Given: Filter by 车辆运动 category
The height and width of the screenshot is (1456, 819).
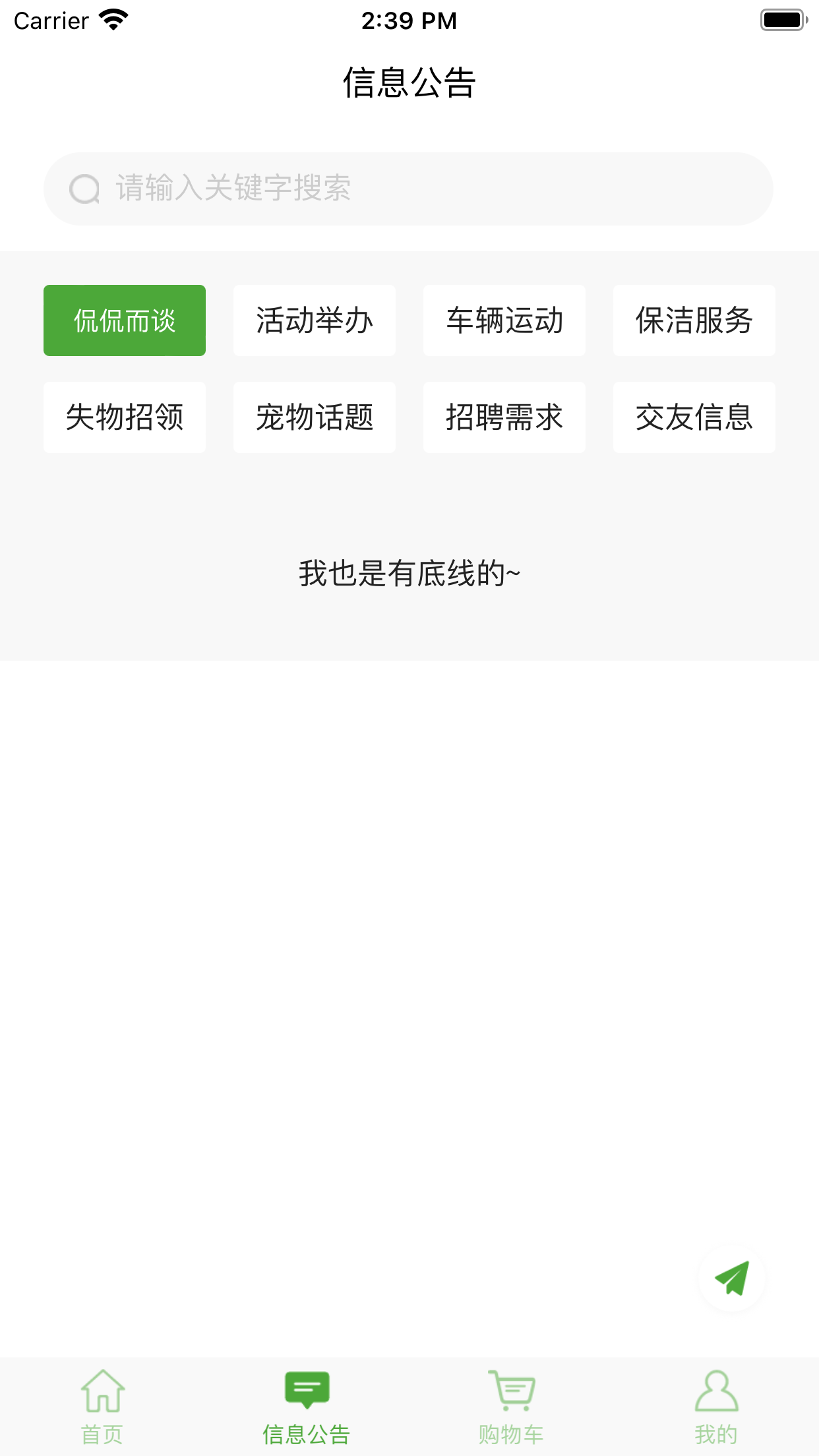Looking at the screenshot, I should (504, 320).
